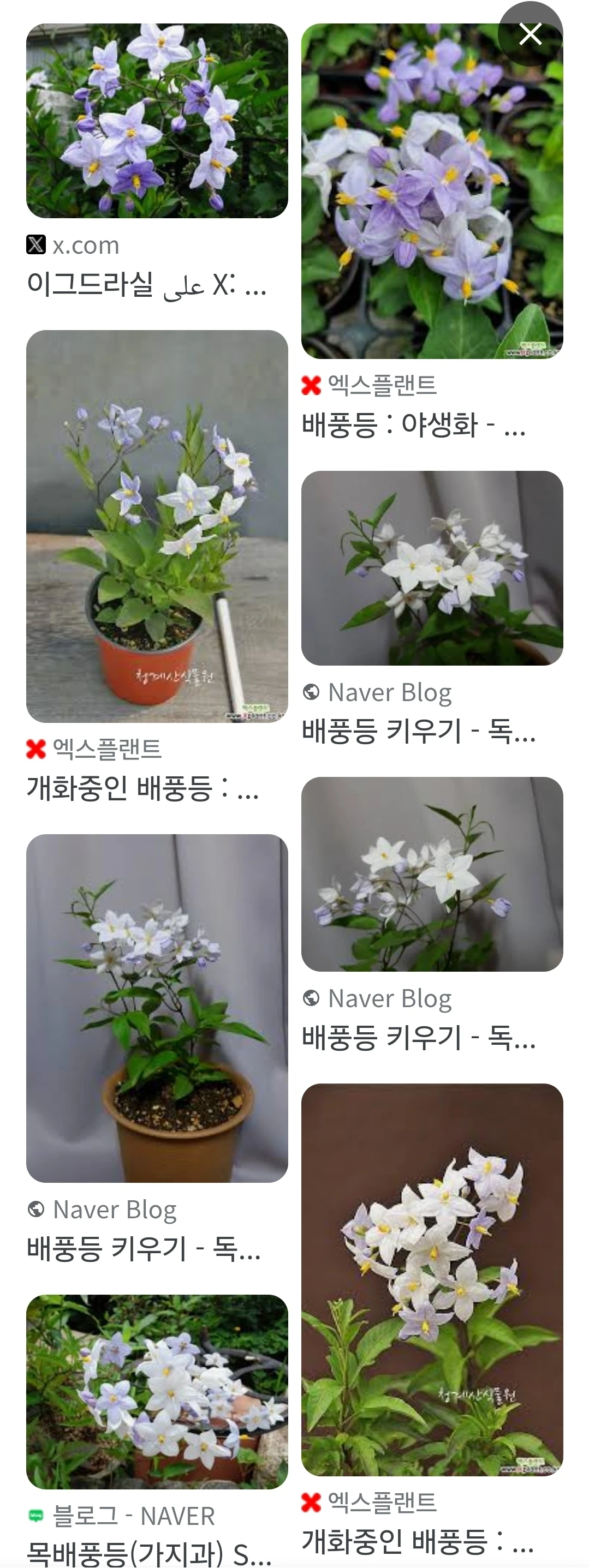
Task: Open 개화중인 배풍등 image with the red pot
Action: (157, 526)
